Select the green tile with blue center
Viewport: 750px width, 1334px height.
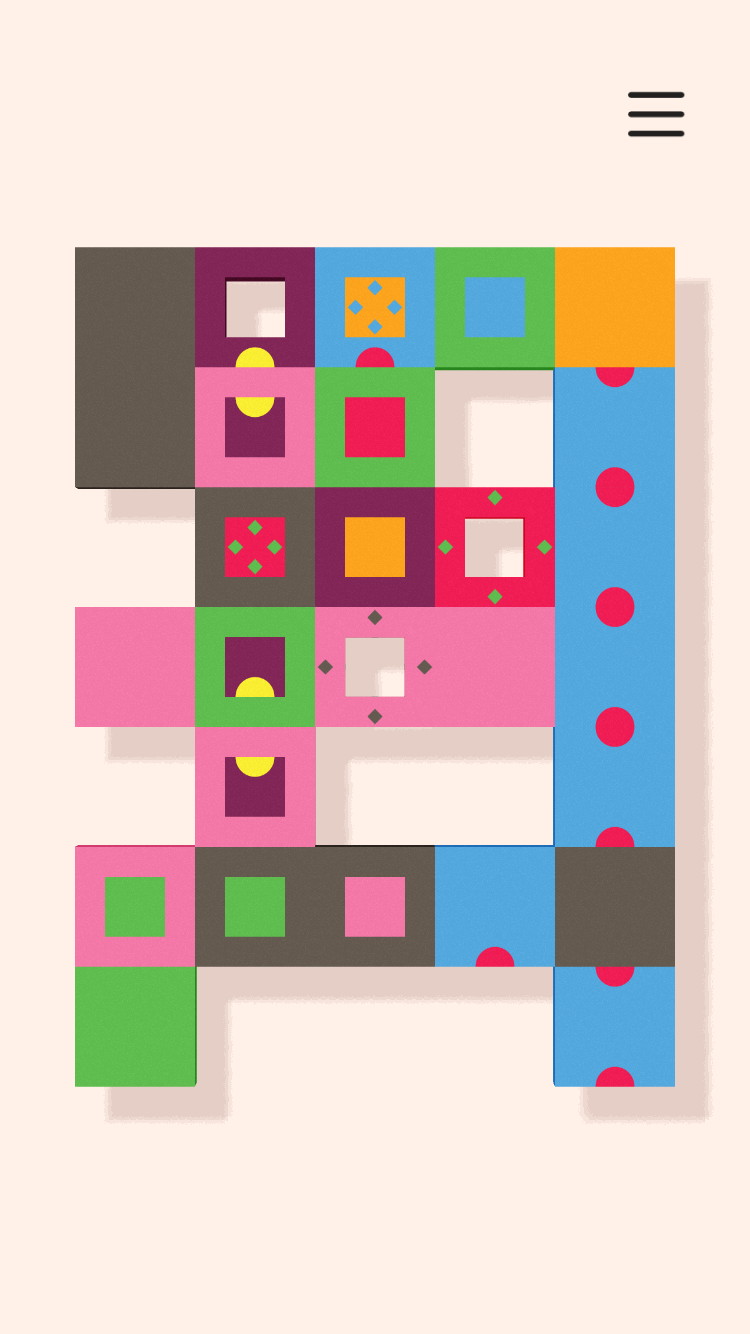point(495,307)
